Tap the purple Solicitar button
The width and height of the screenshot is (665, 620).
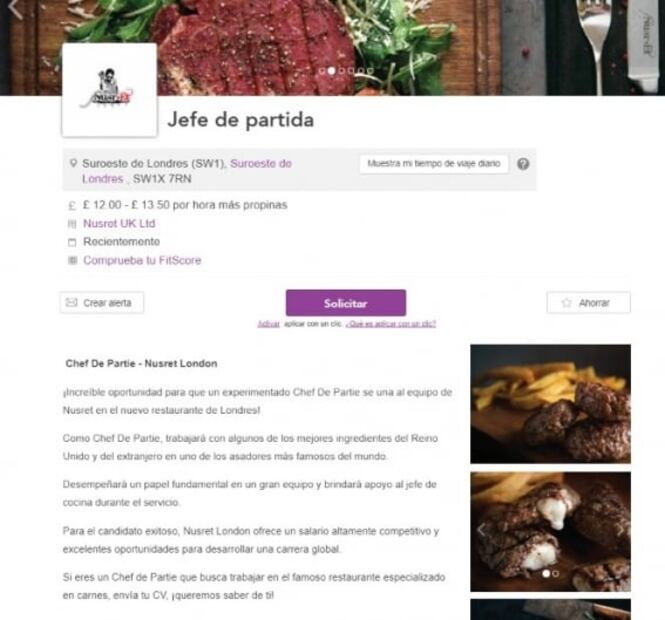(345, 303)
